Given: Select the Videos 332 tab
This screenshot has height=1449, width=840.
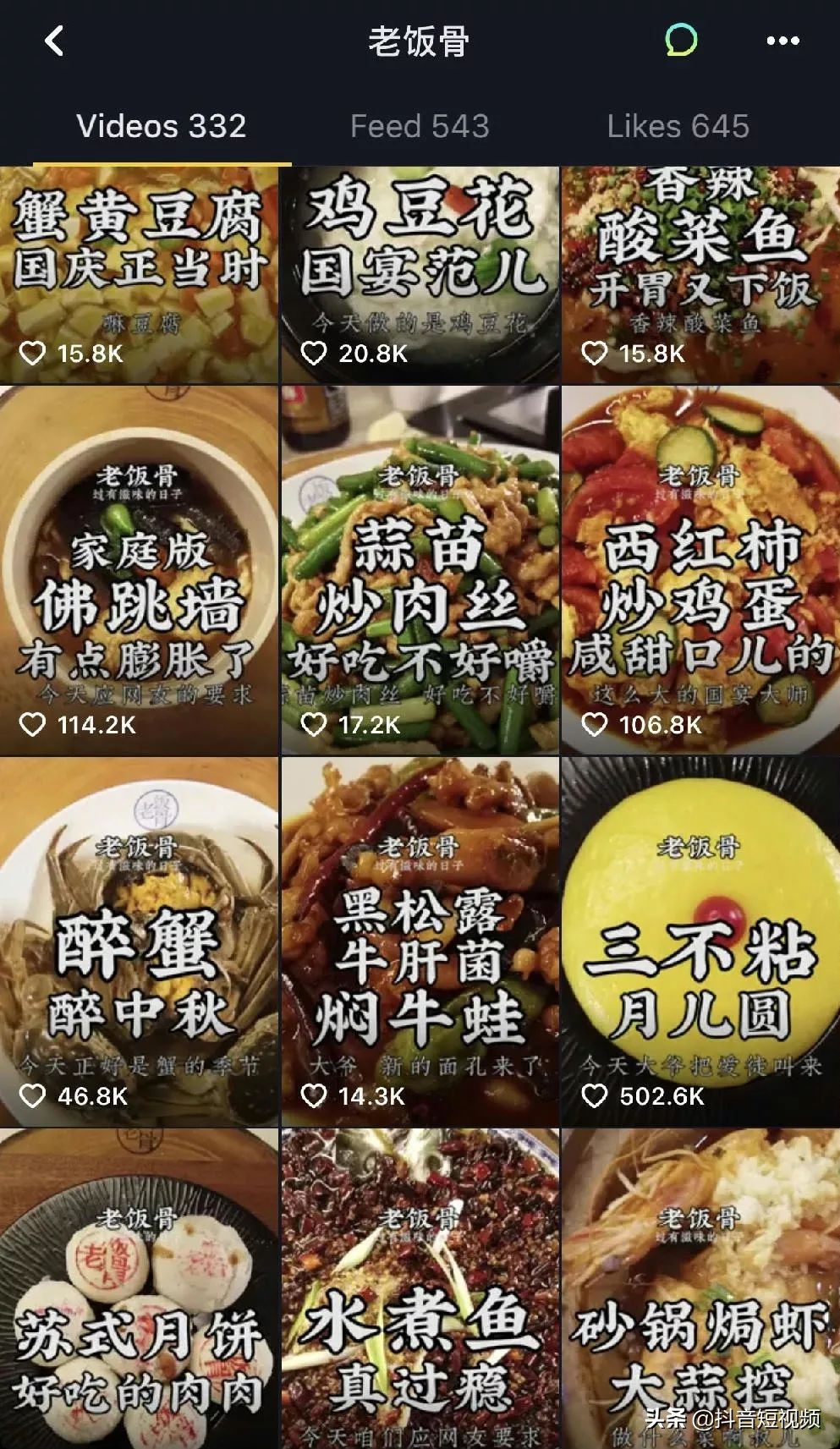Looking at the screenshot, I should (161, 125).
